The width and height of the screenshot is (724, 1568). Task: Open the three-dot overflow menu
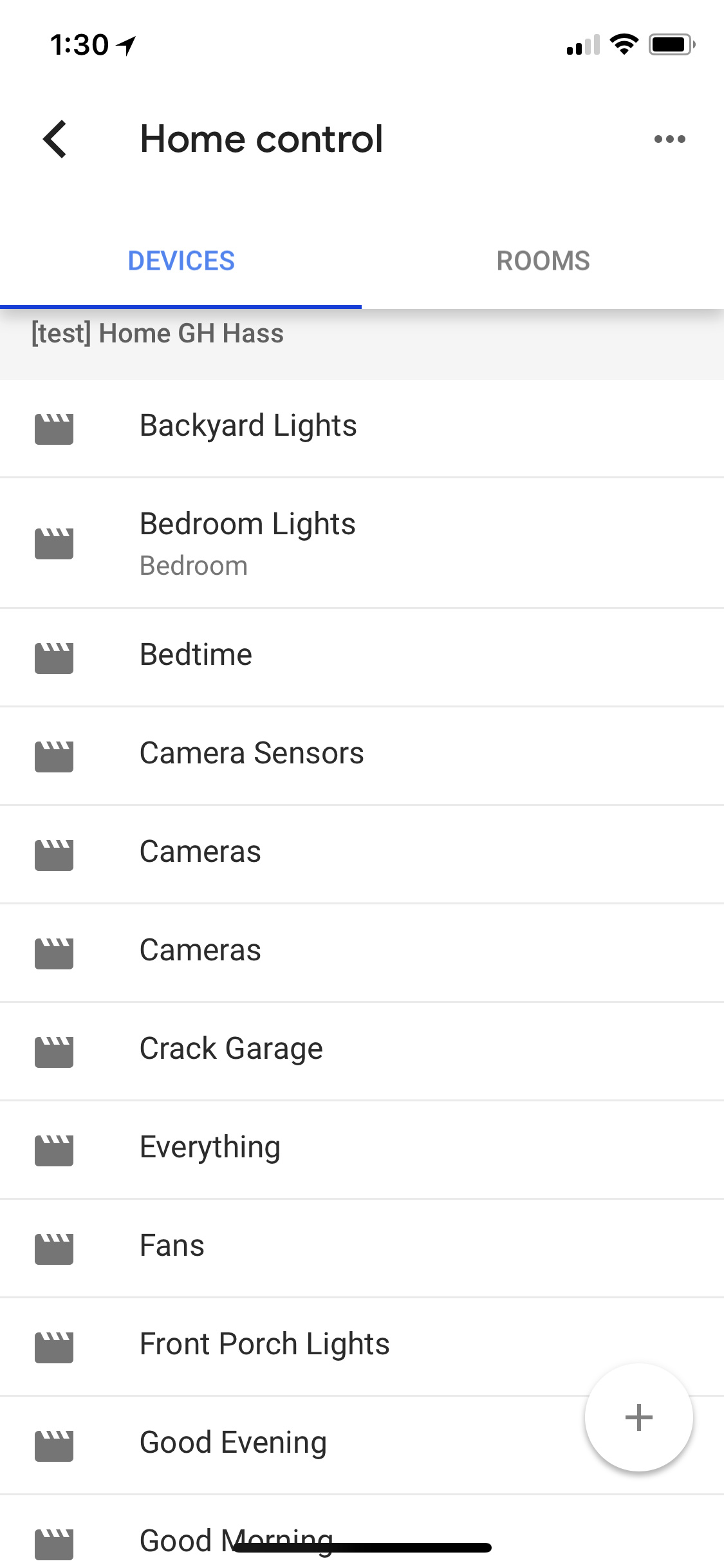(669, 139)
